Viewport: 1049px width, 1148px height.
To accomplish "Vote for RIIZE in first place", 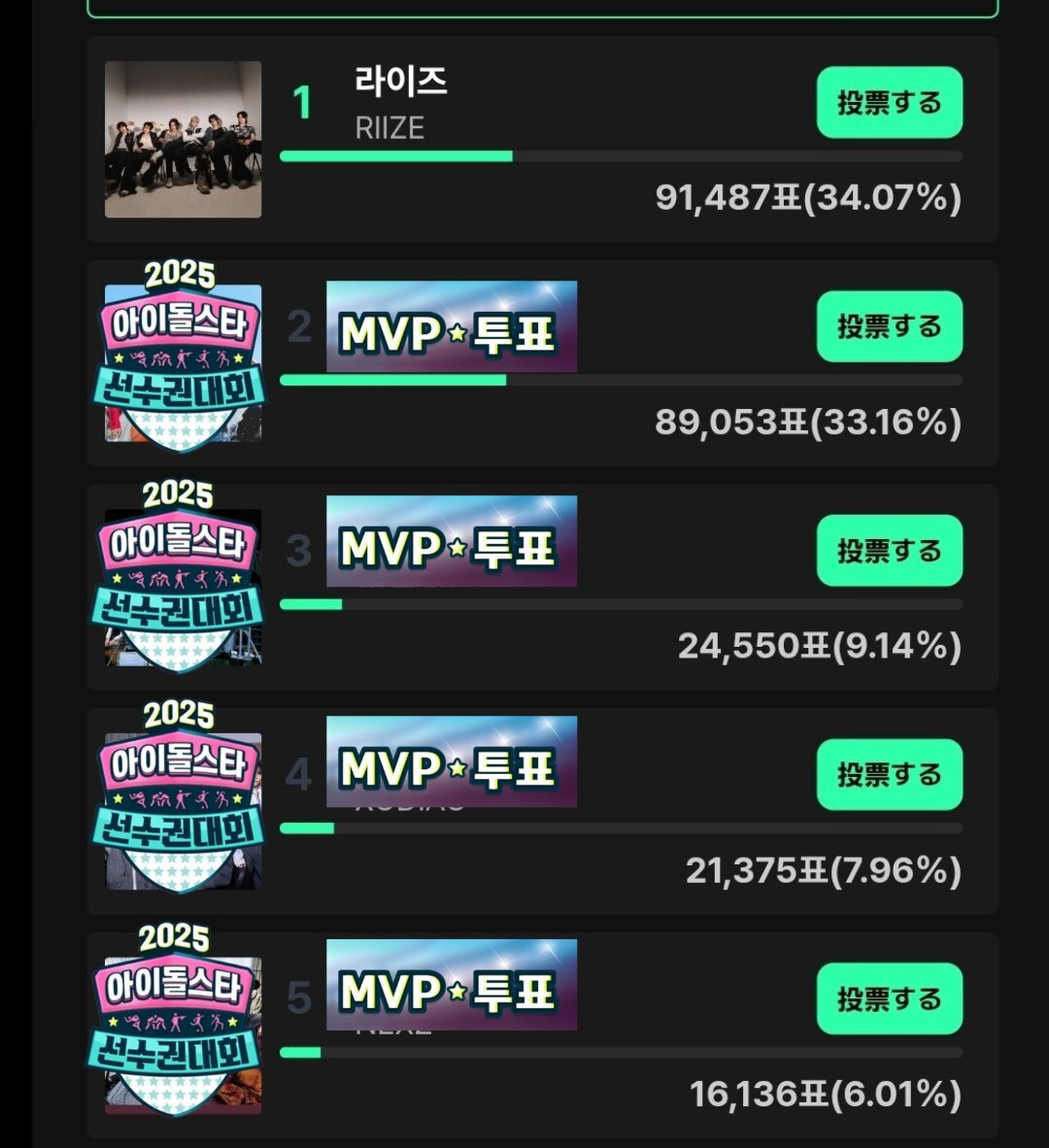I will (889, 102).
